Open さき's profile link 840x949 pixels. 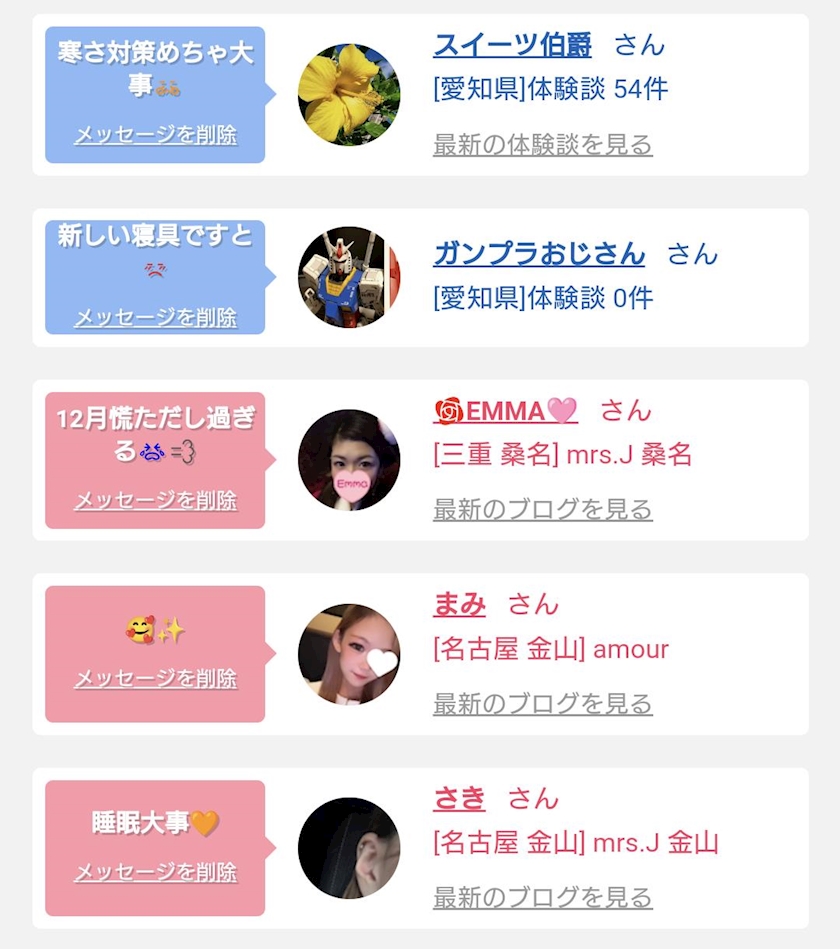[459, 798]
